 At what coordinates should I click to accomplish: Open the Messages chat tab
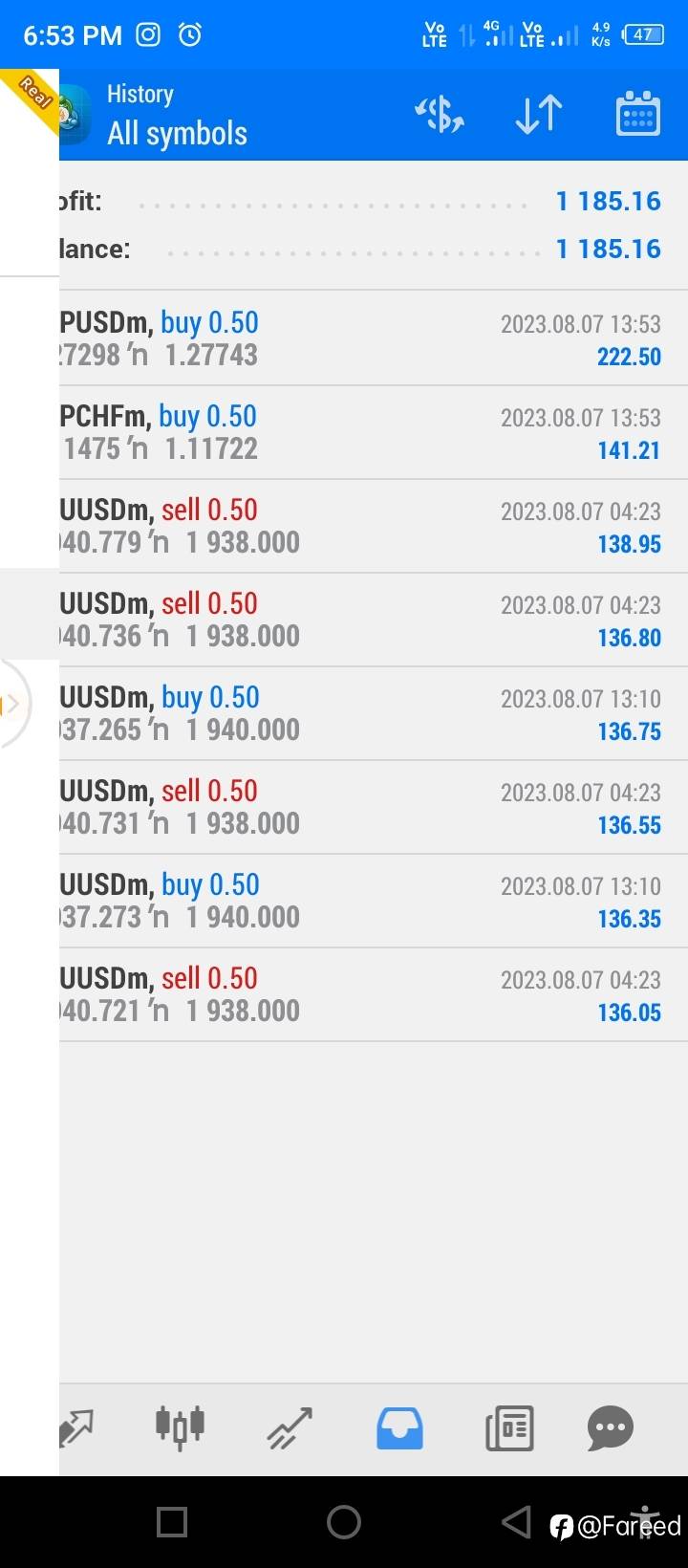pyautogui.click(x=611, y=1428)
